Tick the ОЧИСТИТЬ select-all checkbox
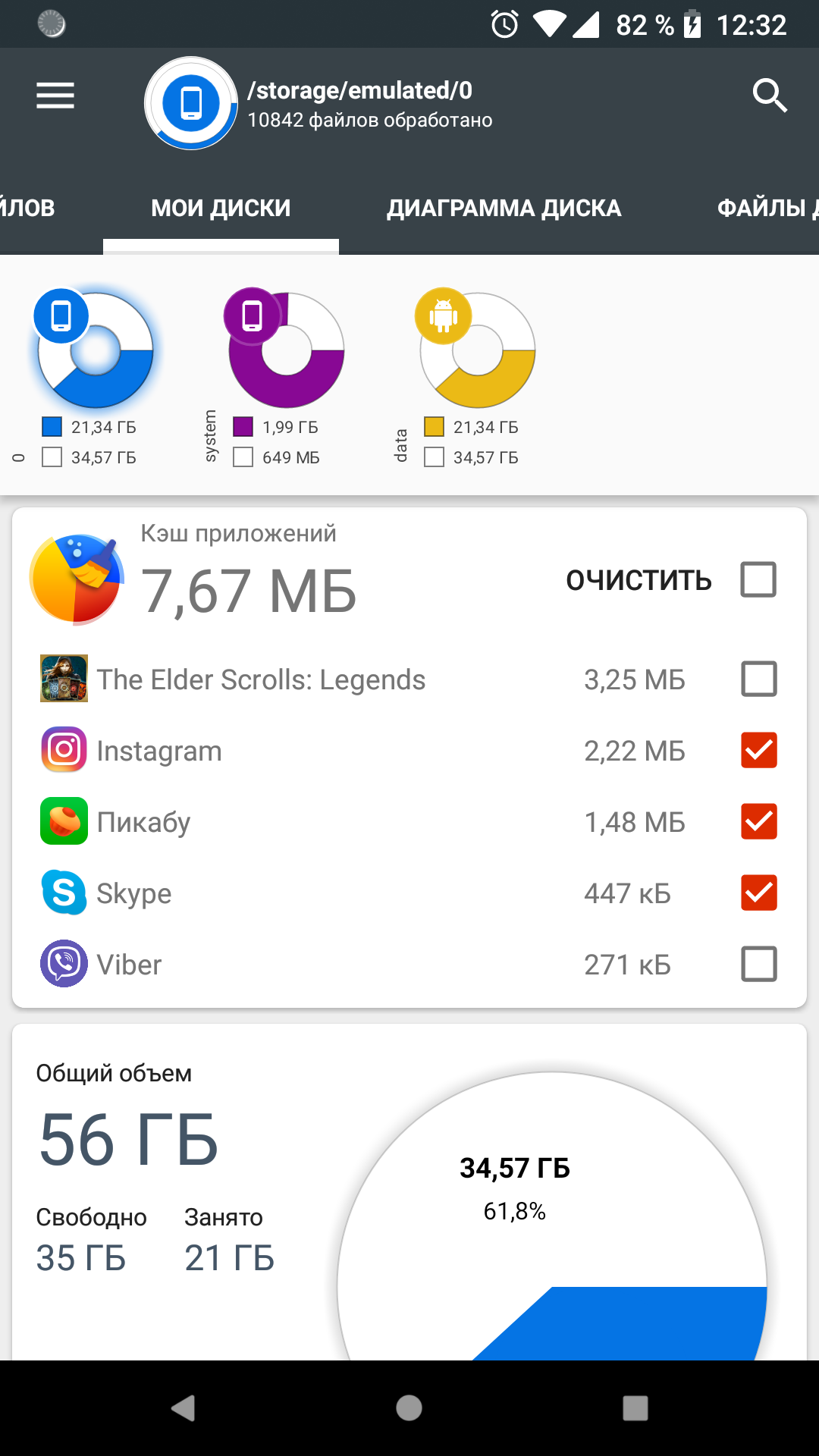 pos(758,579)
